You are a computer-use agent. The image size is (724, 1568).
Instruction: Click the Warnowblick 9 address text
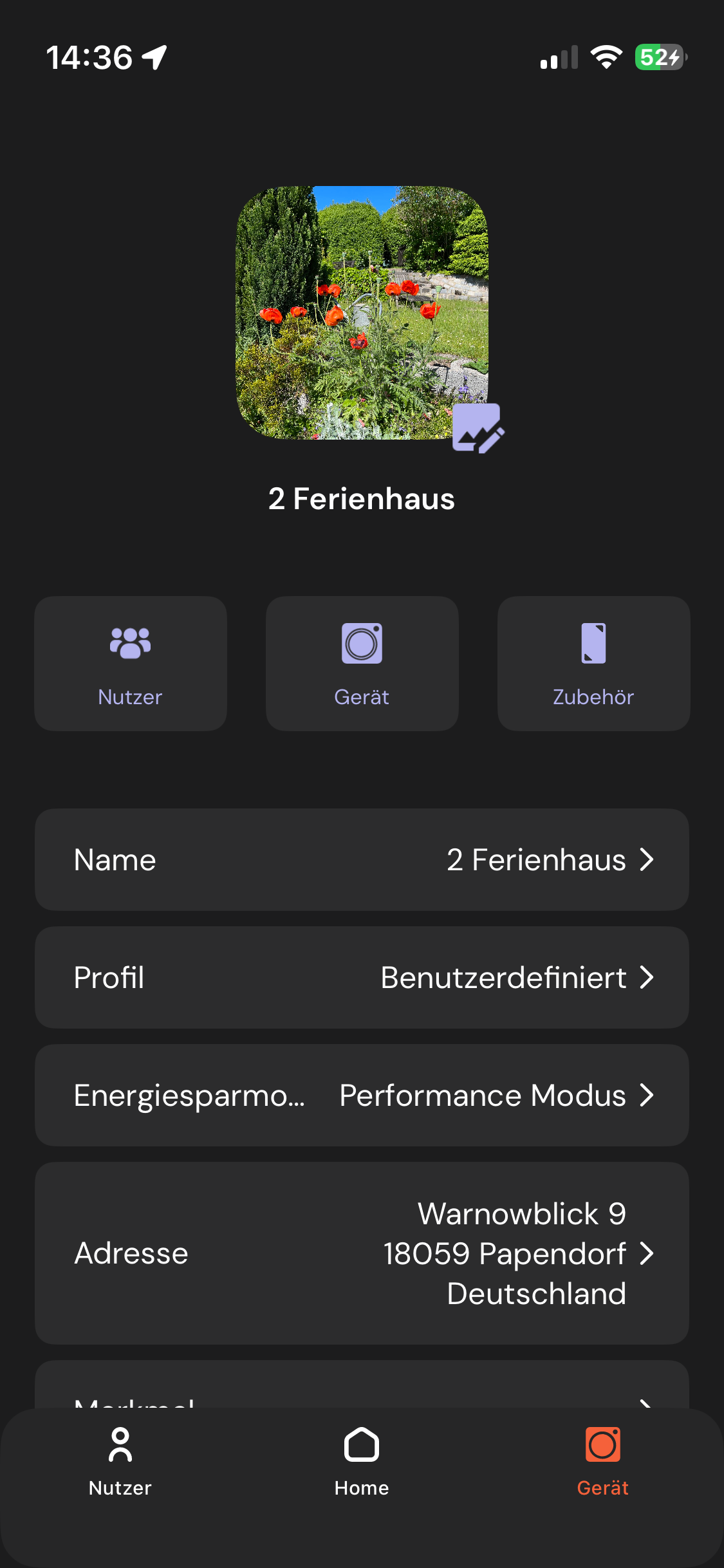point(523,1213)
